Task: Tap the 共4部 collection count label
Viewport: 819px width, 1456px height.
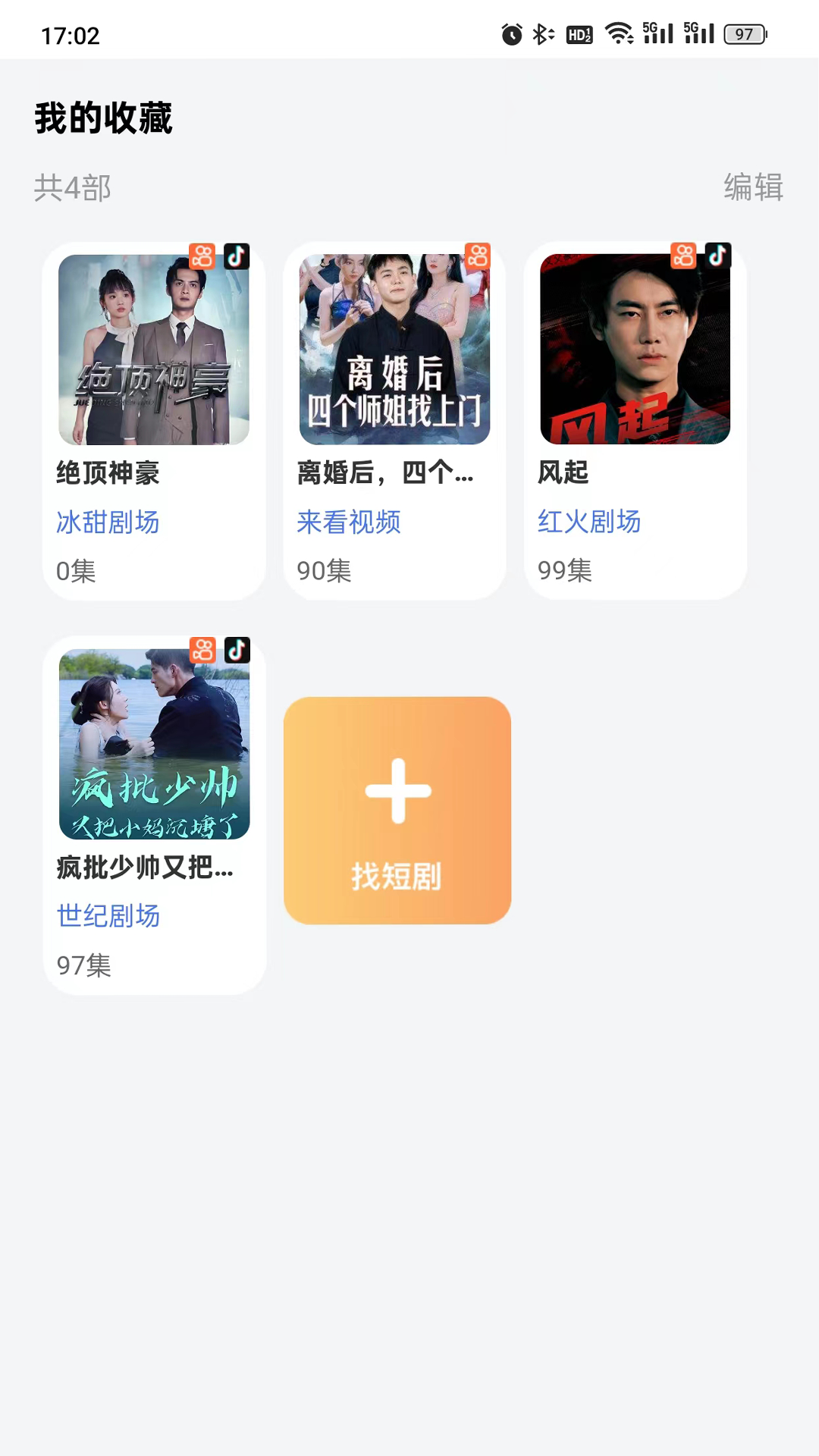Action: click(x=73, y=189)
